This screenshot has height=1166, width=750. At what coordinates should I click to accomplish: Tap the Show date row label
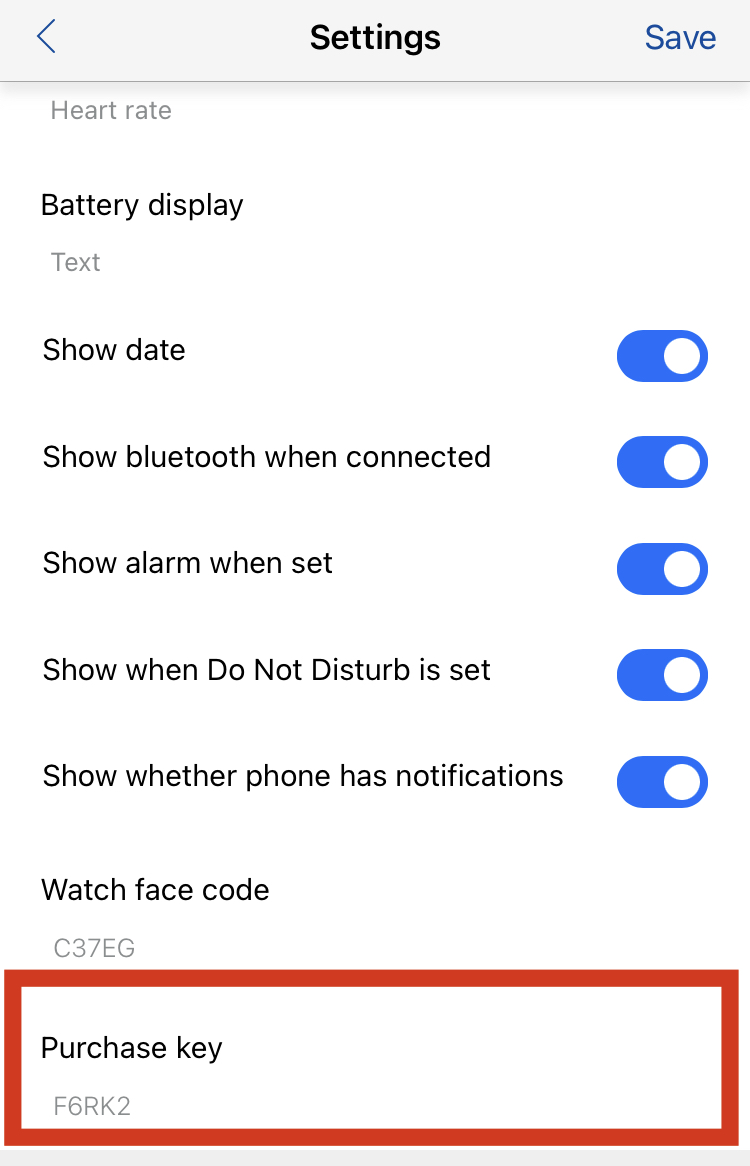tap(113, 350)
